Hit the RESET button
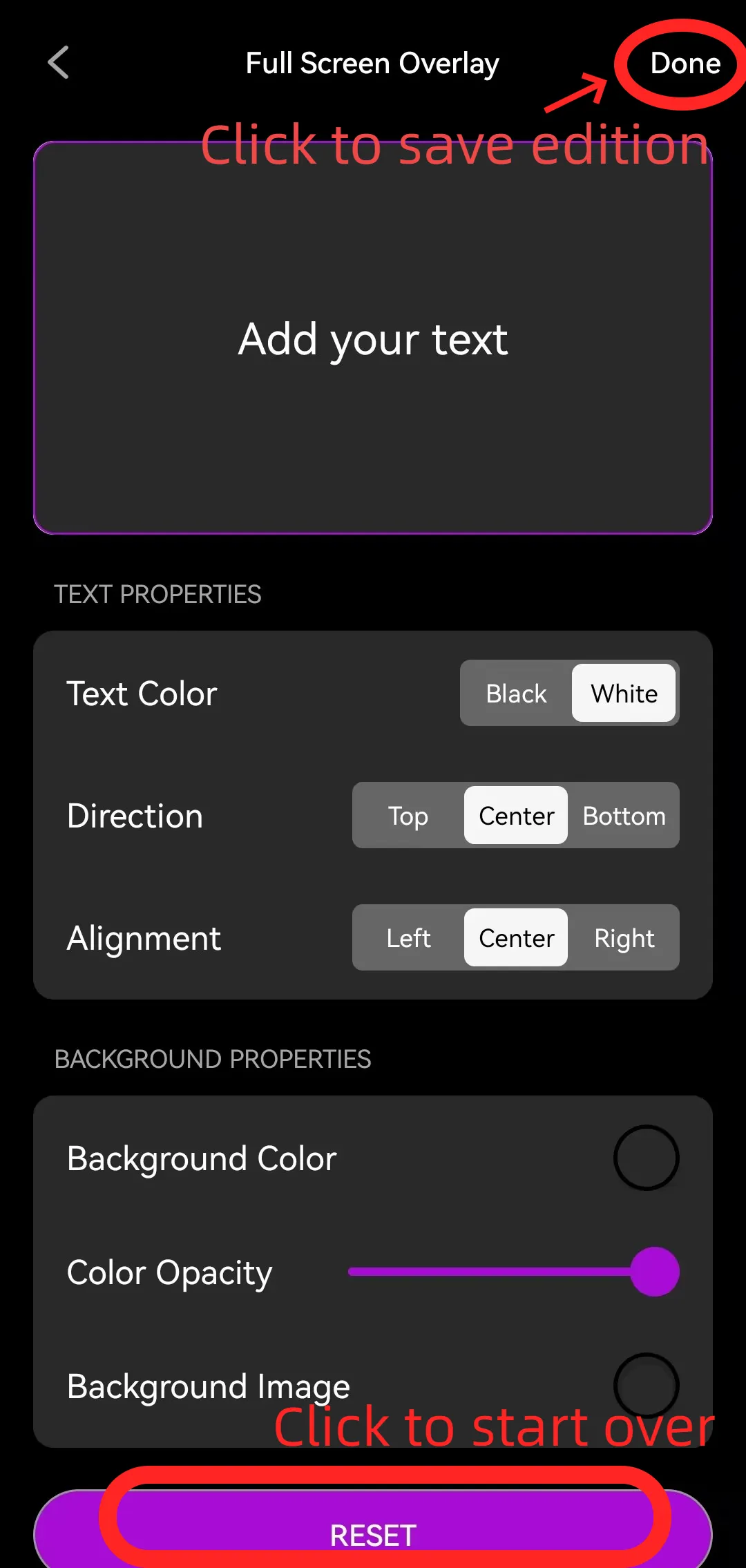Viewport: 746px width, 1568px height. coord(373,1529)
